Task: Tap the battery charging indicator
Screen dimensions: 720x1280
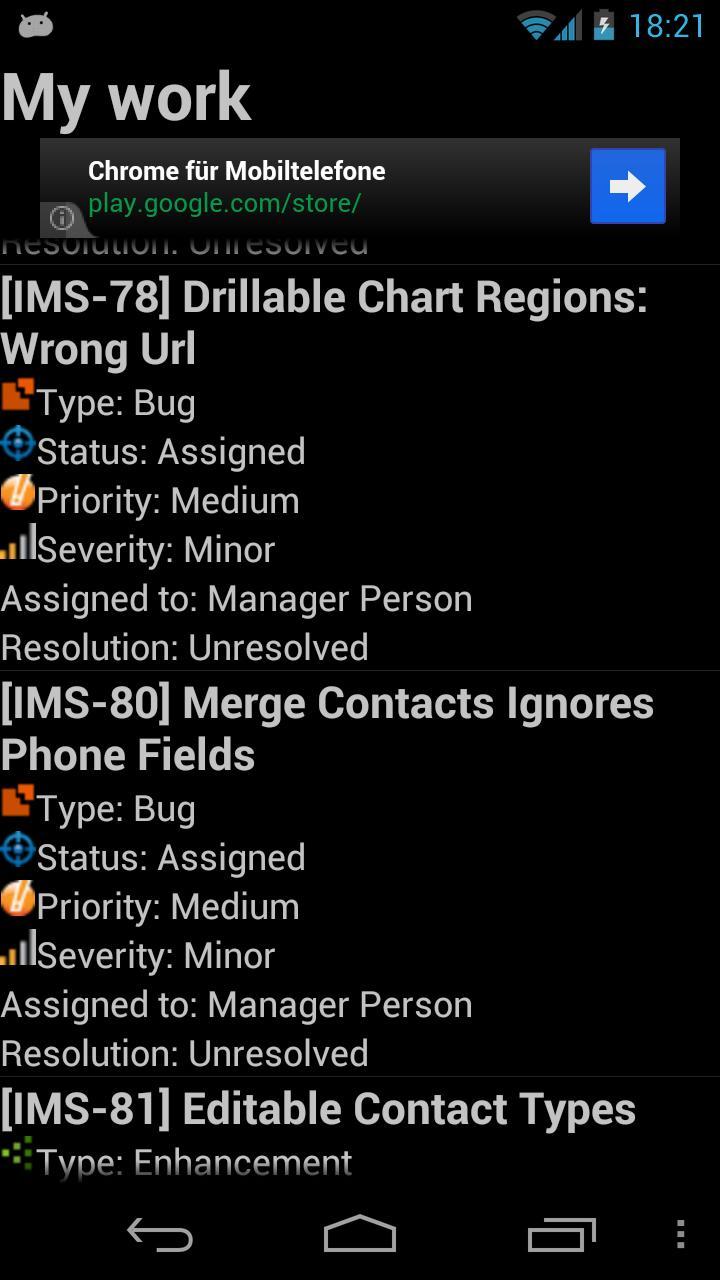Action: click(x=606, y=24)
